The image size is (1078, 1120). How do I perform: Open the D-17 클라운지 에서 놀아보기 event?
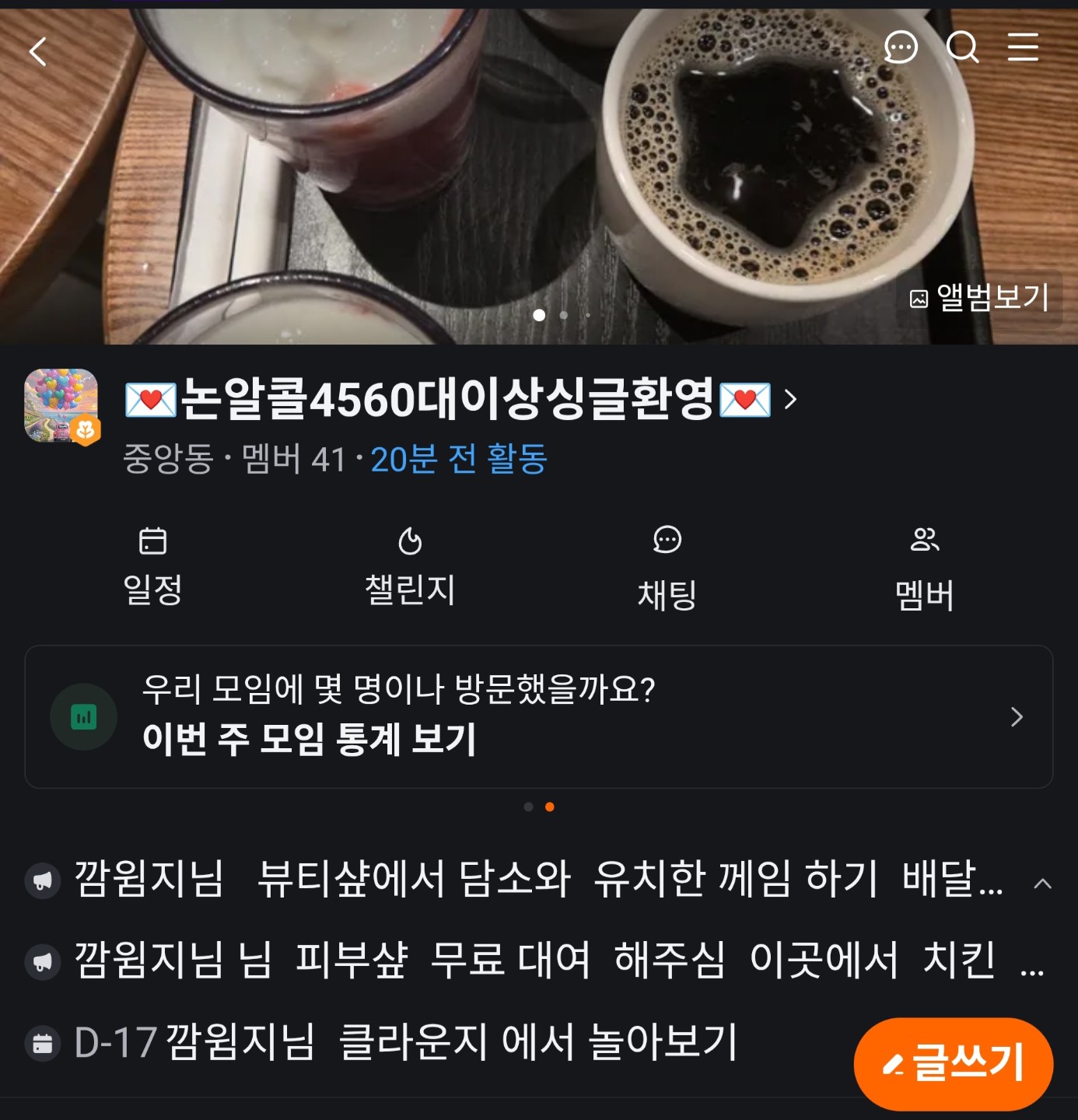coord(404,1042)
